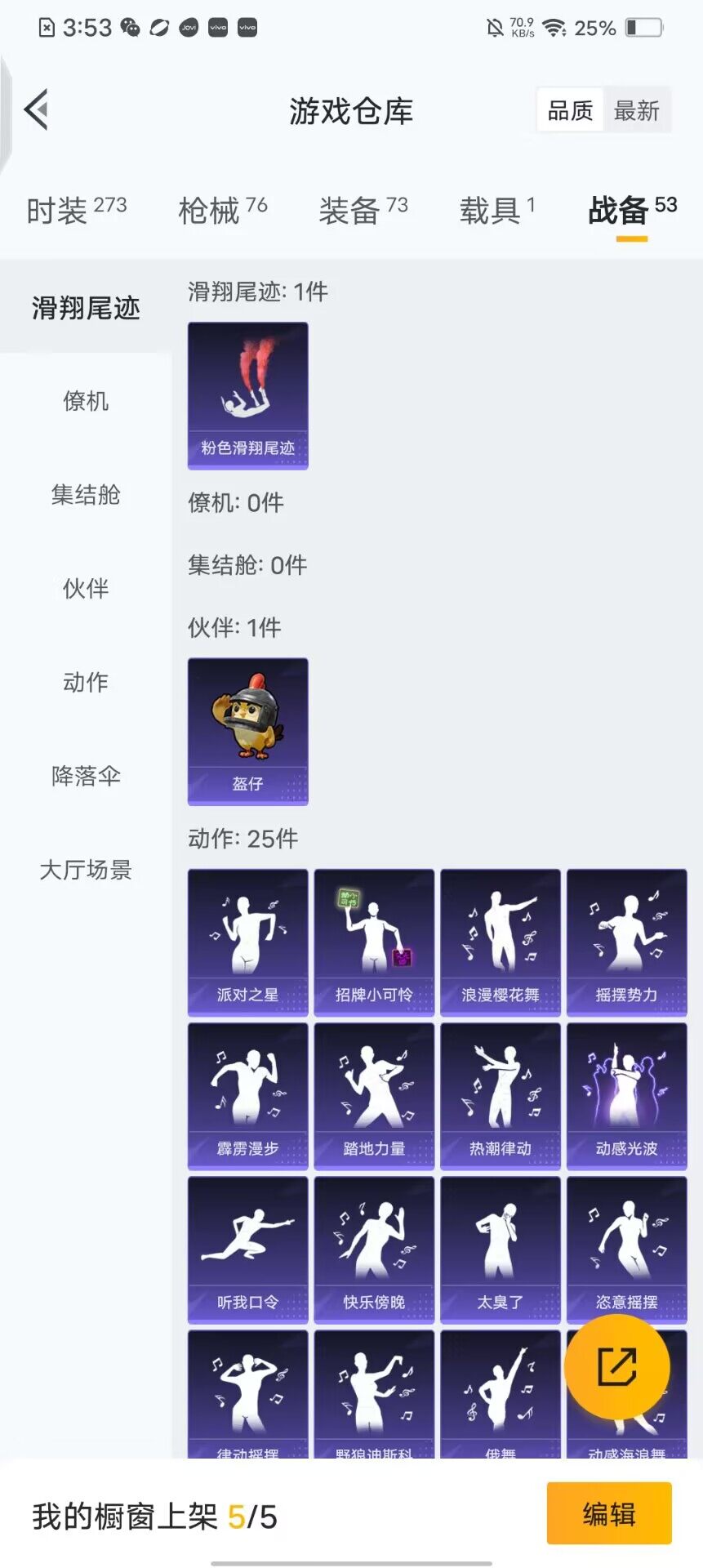The height and width of the screenshot is (1568, 703).
Task: Open the 粉色滑翔尾迹 item
Action: [248, 395]
